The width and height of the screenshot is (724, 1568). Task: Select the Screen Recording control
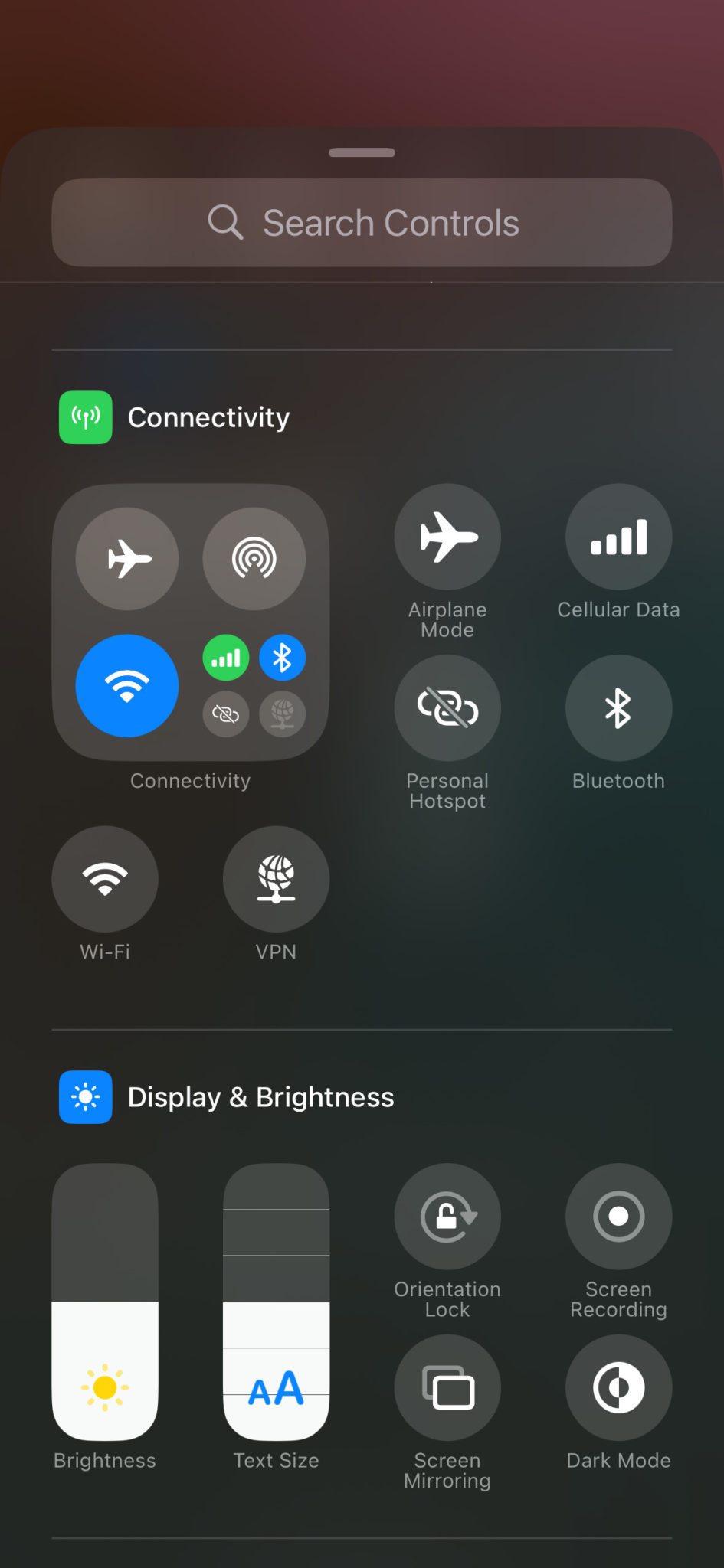coord(618,1216)
